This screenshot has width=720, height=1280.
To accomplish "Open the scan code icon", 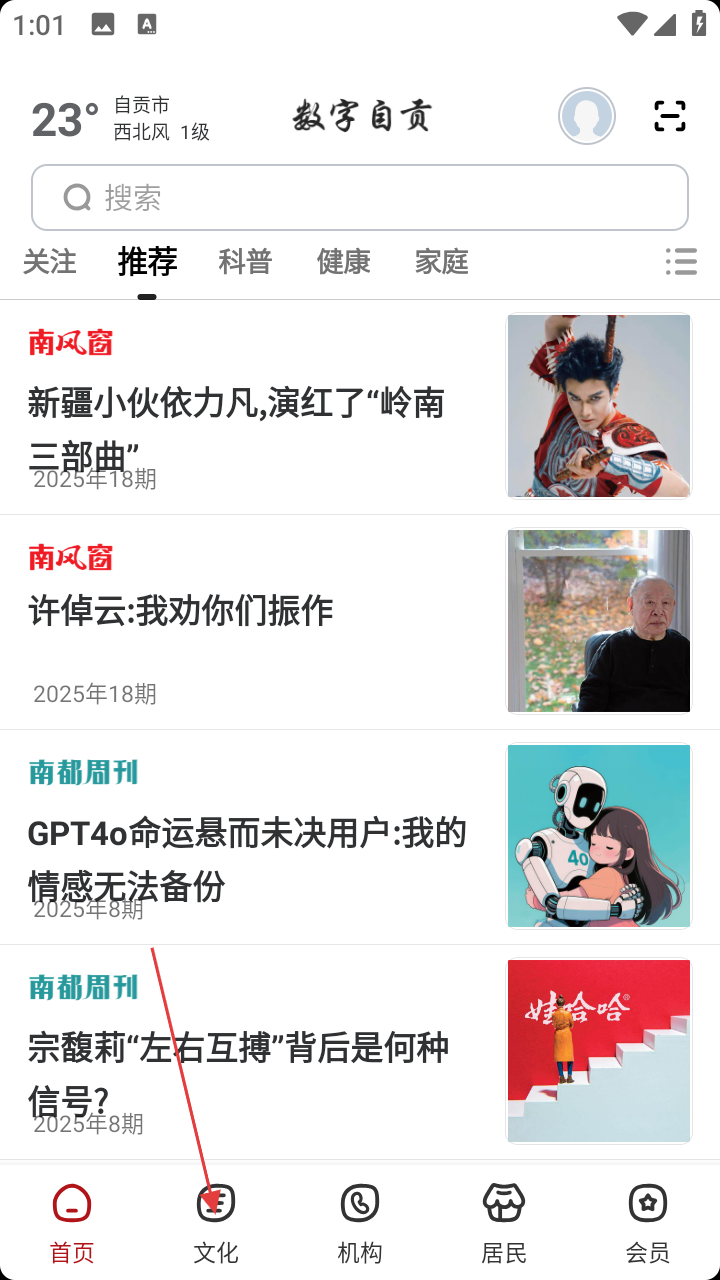I will (x=670, y=117).
